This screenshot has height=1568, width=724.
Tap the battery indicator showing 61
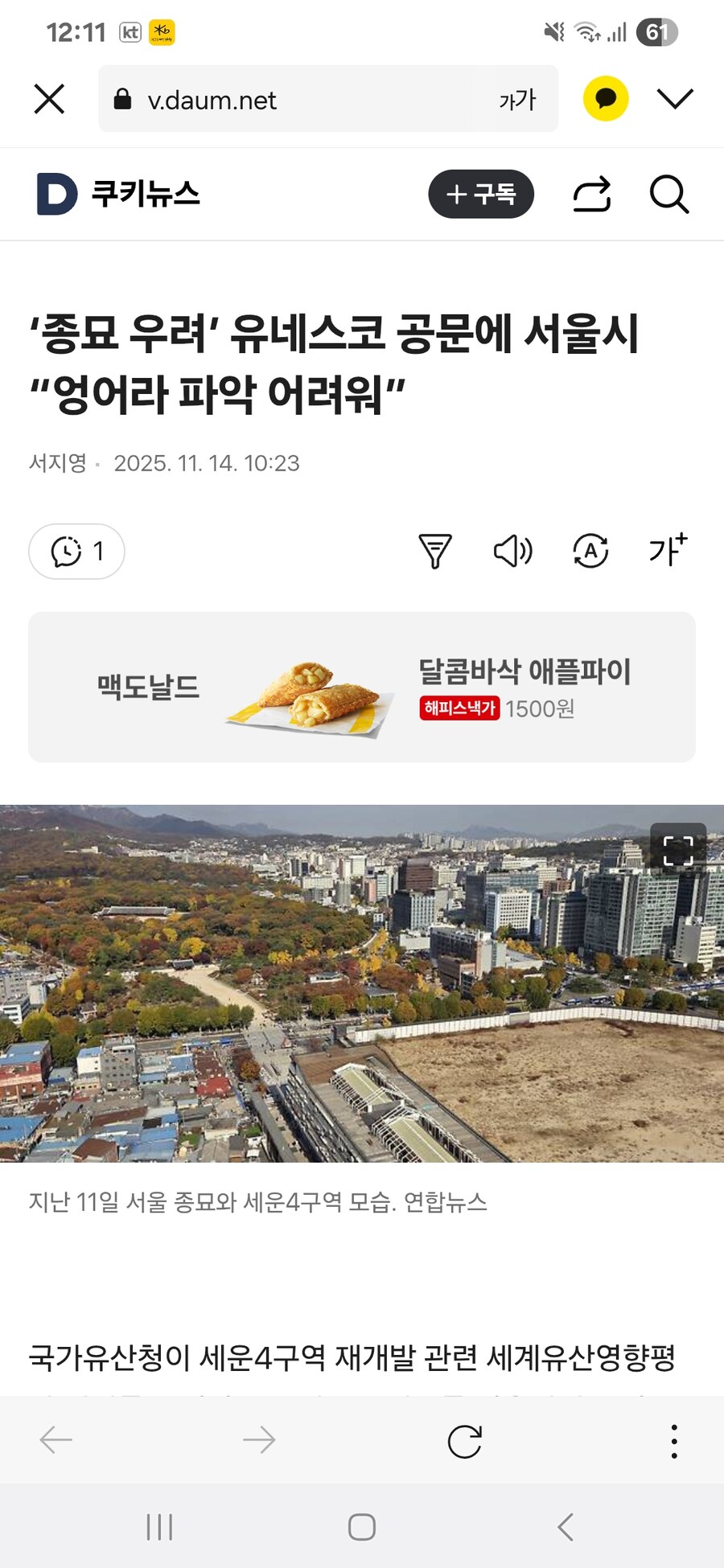pyautogui.click(x=656, y=32)
